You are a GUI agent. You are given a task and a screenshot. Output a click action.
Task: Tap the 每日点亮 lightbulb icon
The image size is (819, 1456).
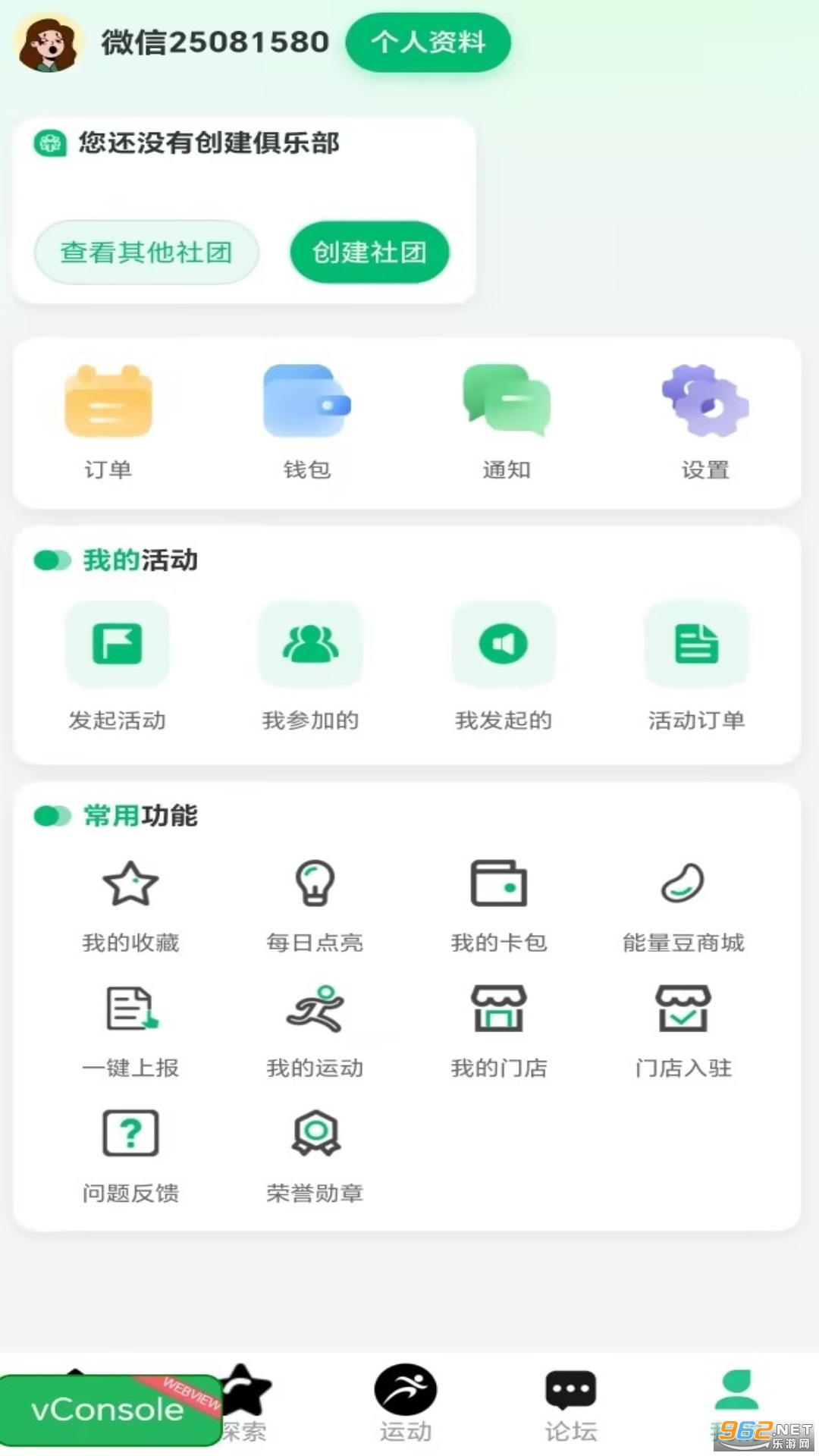[x=314, y=883]
